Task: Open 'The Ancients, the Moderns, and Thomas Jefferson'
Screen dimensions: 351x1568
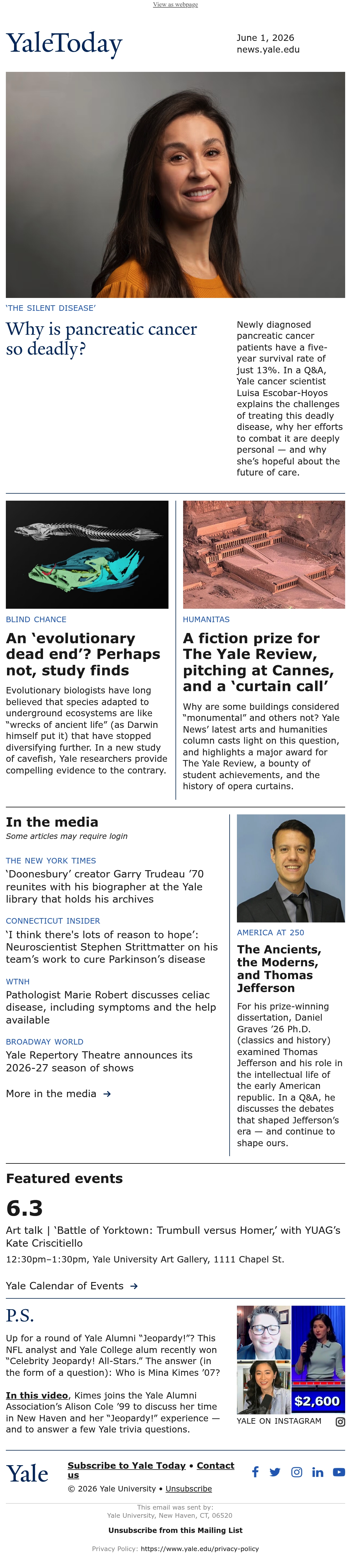Action: click(x=278, y=968)
